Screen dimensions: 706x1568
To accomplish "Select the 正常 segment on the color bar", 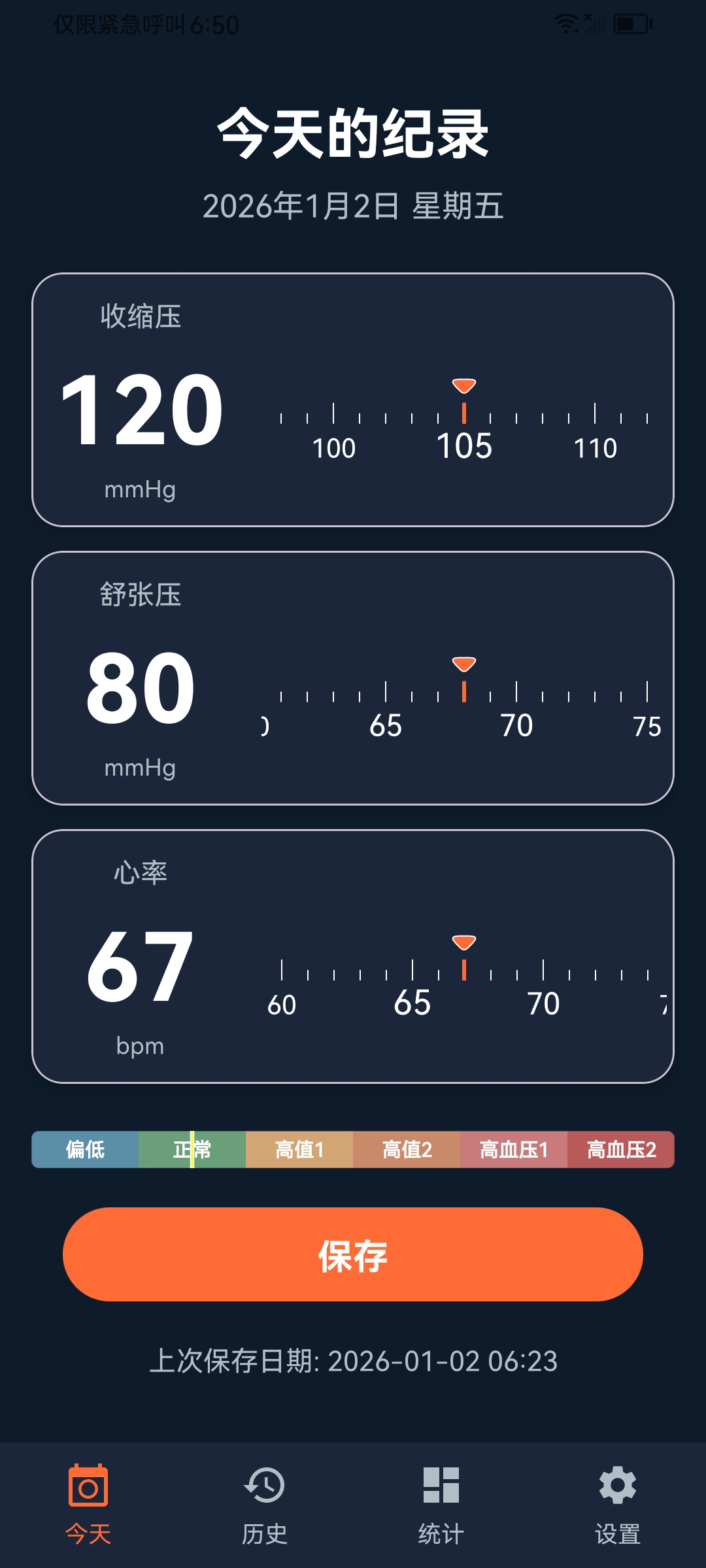I will [x=191, y=1150].
